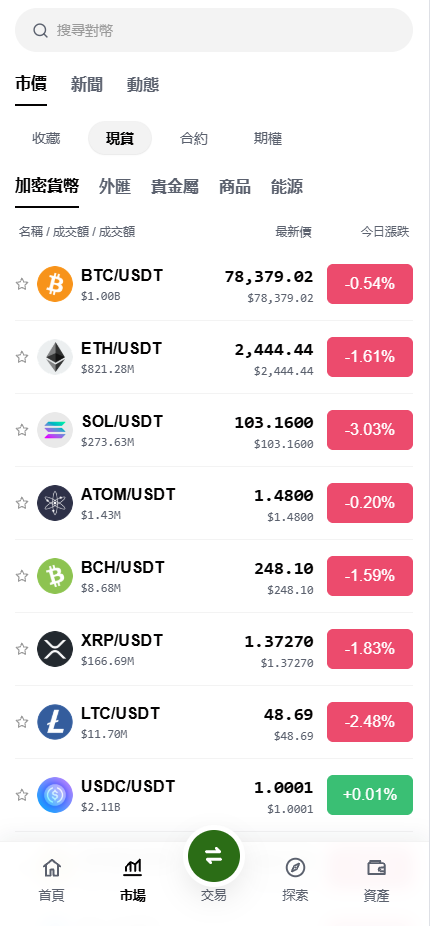The image size is (430, 926).
Task: Select the 期權 filter chip
Action: (x=268, y=138)
